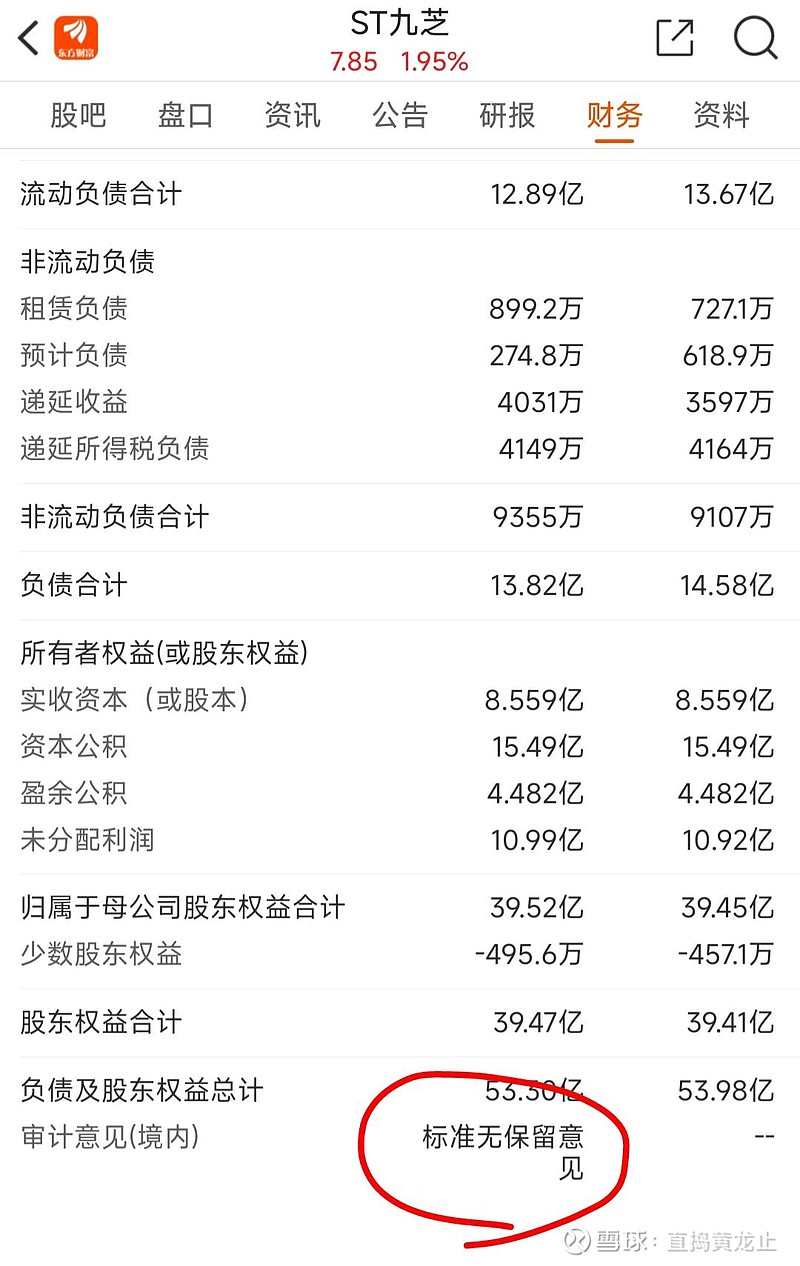This screenshot has height=1266, width=800.
Task: Switch to the 盘口 tab
Action: (186, 116)
